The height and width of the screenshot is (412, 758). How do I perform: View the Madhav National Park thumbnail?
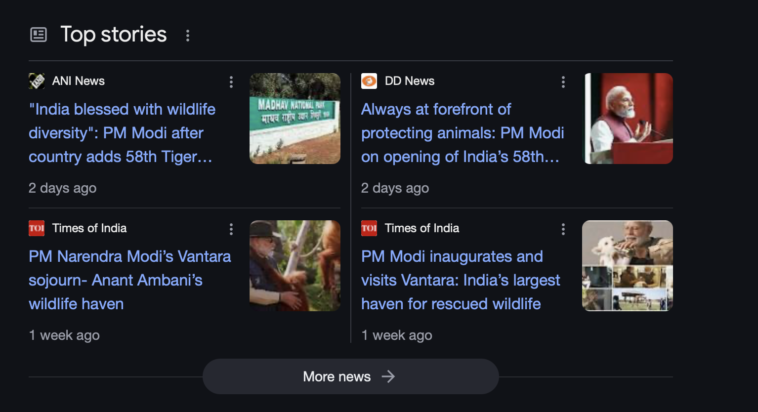point(294,118)
